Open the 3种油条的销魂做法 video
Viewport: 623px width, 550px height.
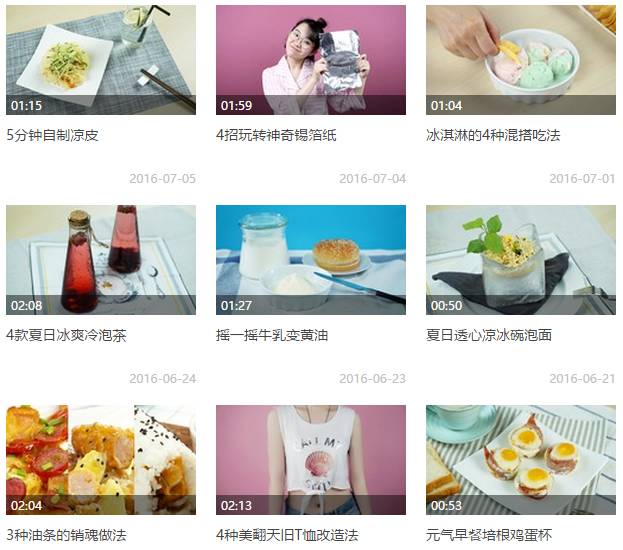pos(101,460)
